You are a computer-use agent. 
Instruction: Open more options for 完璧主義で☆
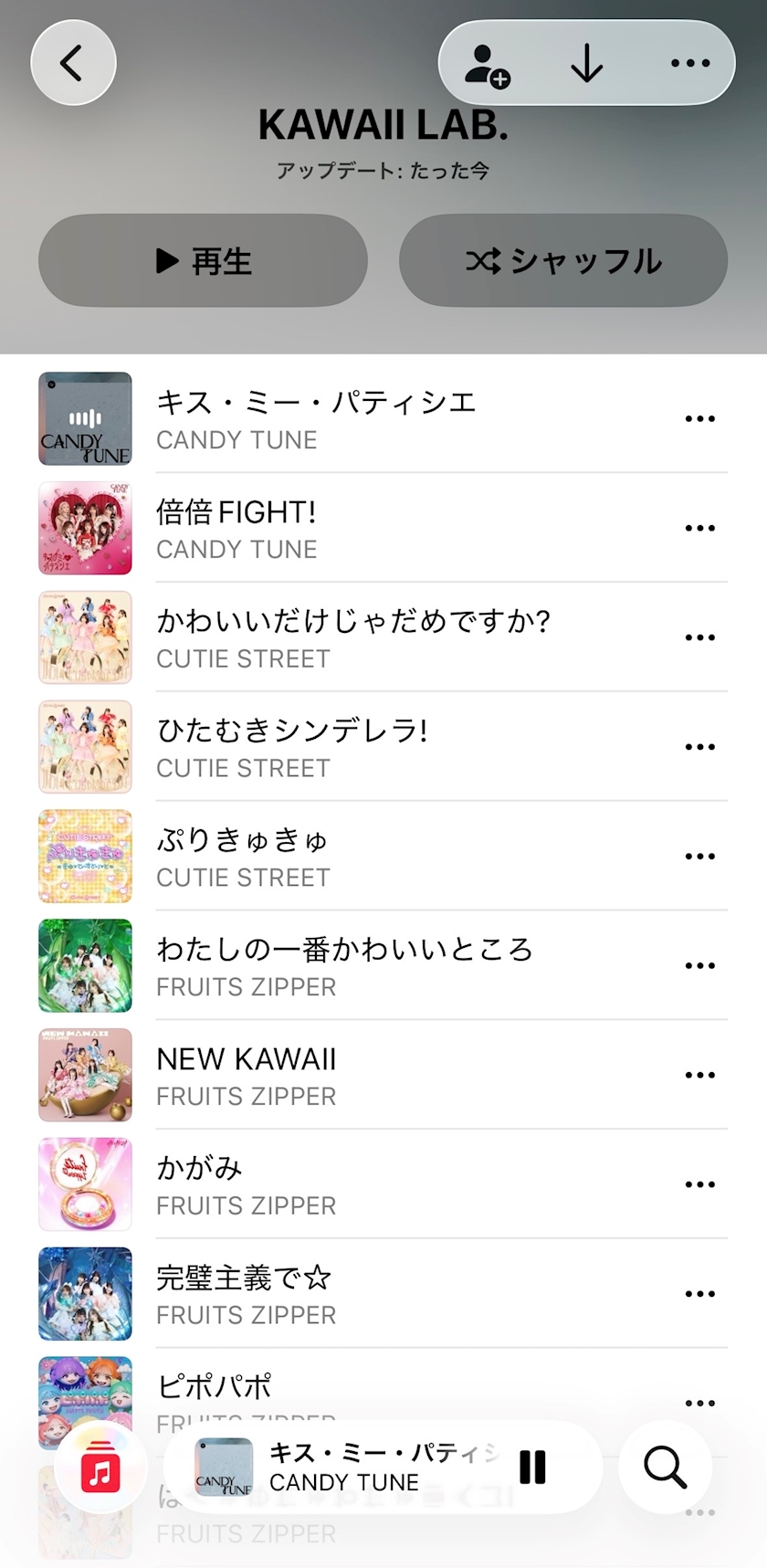point(699,1294)
